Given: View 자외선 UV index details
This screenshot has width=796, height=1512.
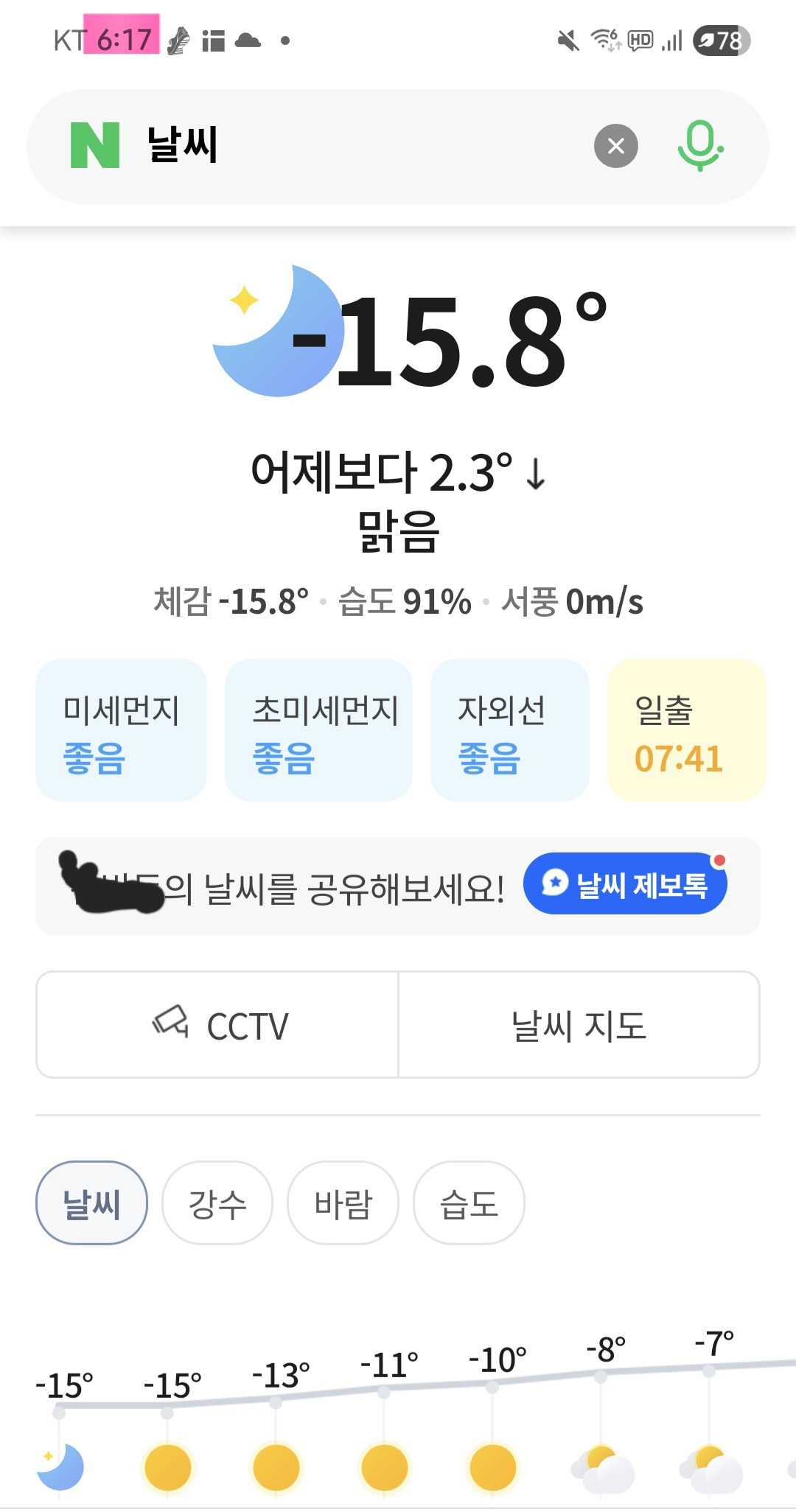Looking at the screenshot, I should coord(510,729).
